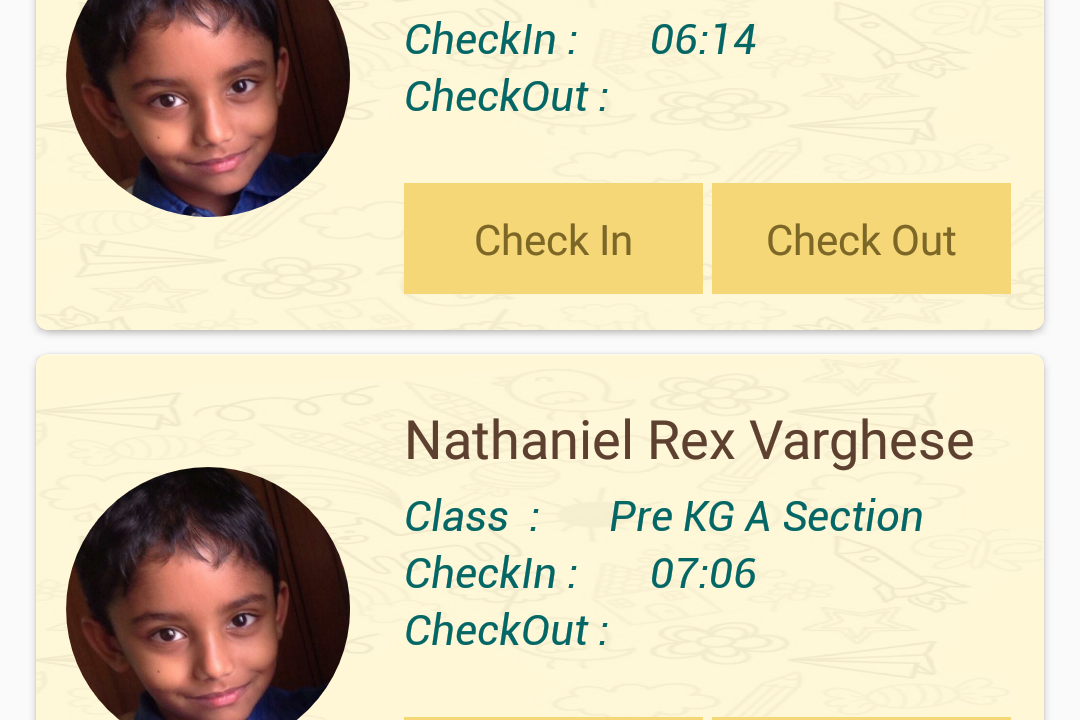The height and width of the screenshot is (720, 1080).
Task: Tap Check In button for 06:14 student
Action: 553,239
